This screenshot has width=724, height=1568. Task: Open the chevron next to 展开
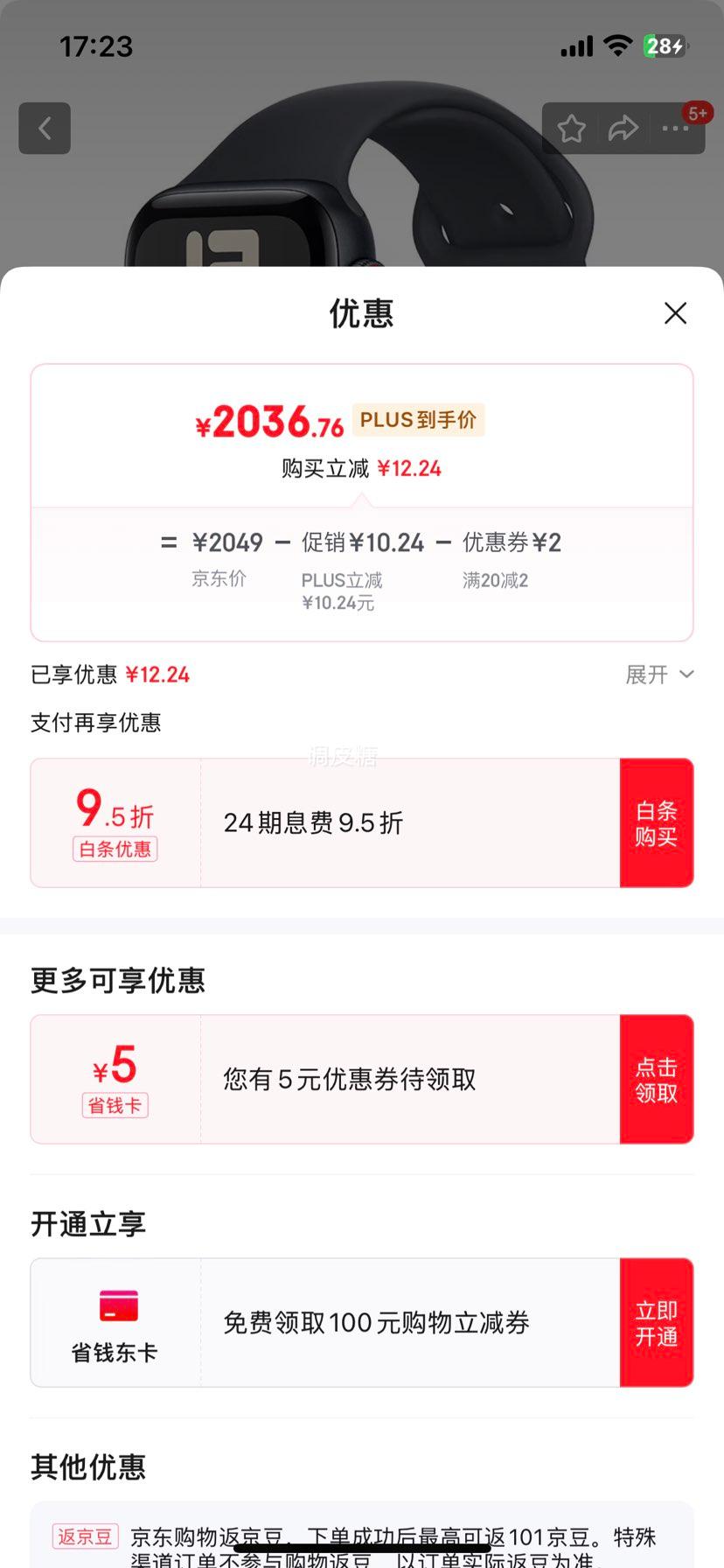(686, 674)
